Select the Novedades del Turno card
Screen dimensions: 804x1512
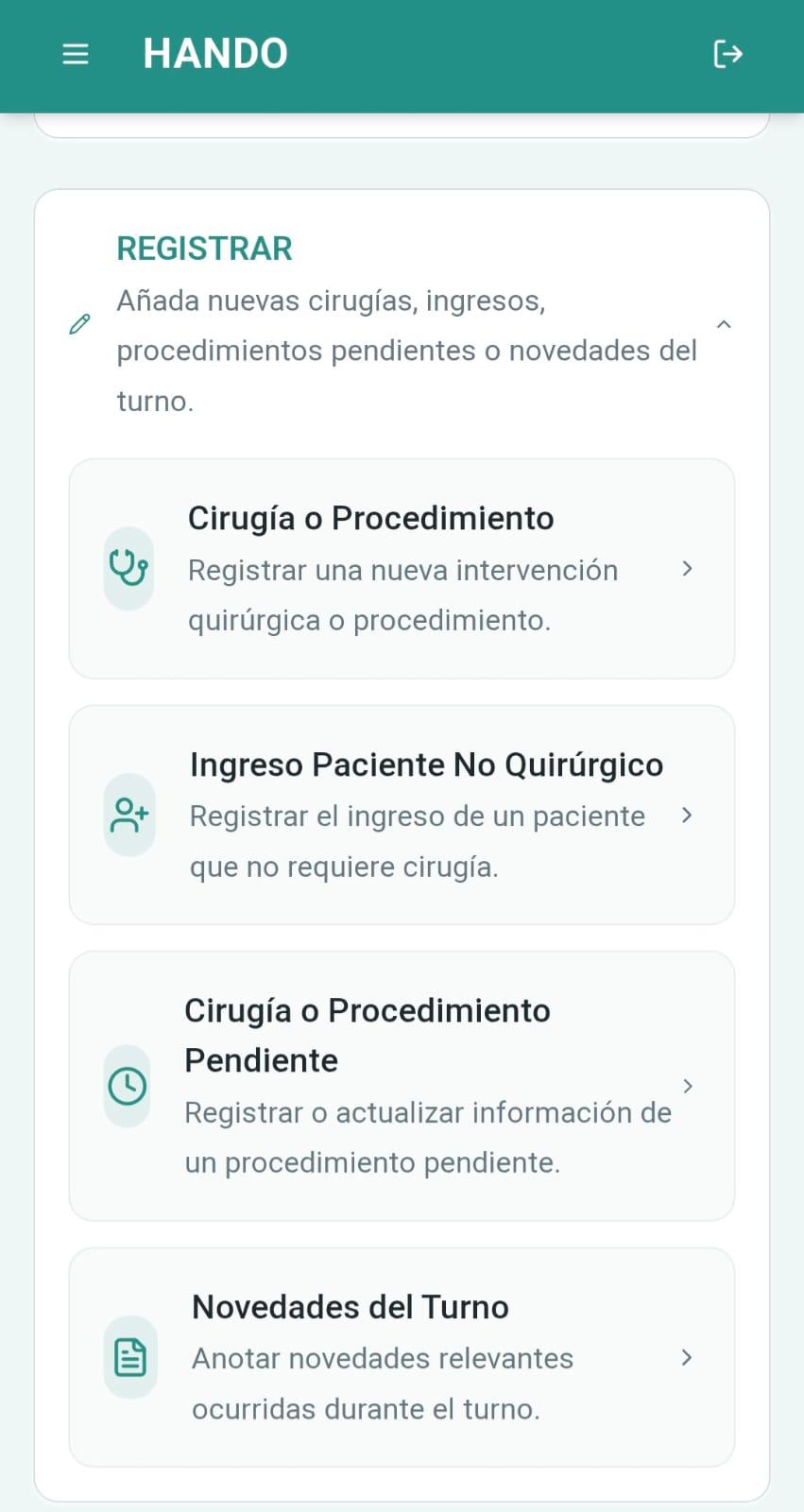point(401,1357)
